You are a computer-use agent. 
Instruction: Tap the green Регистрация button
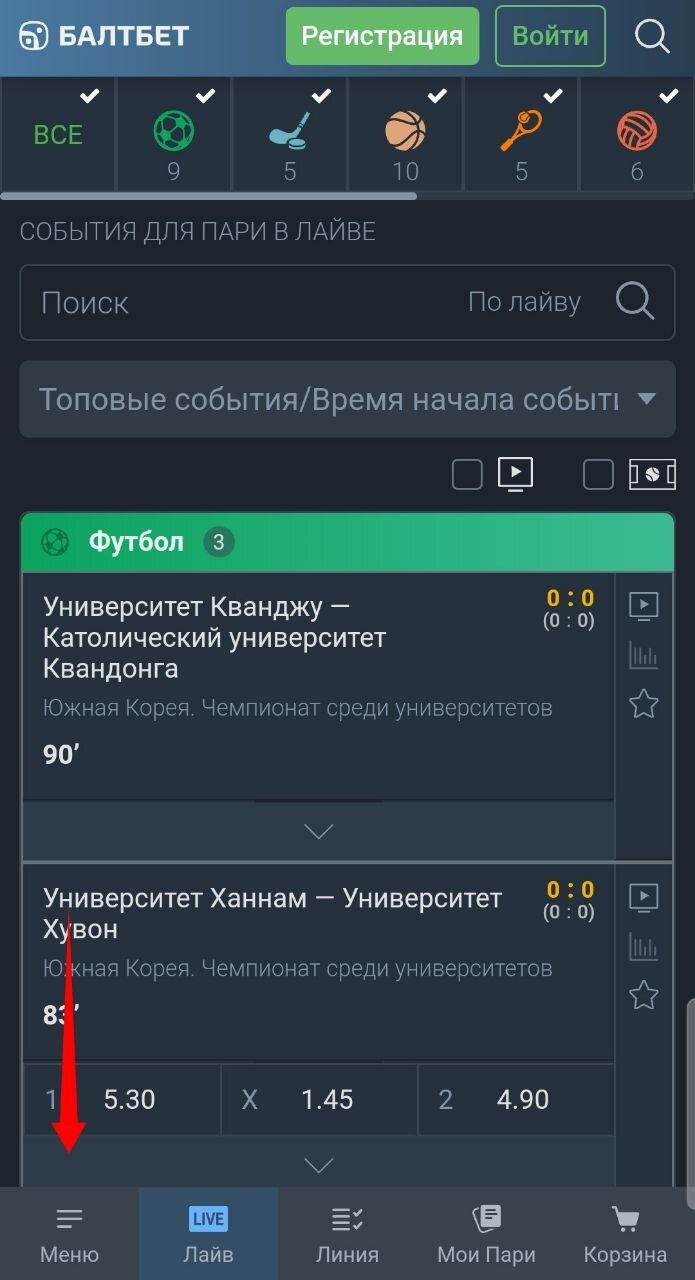(x=382, y=36)
